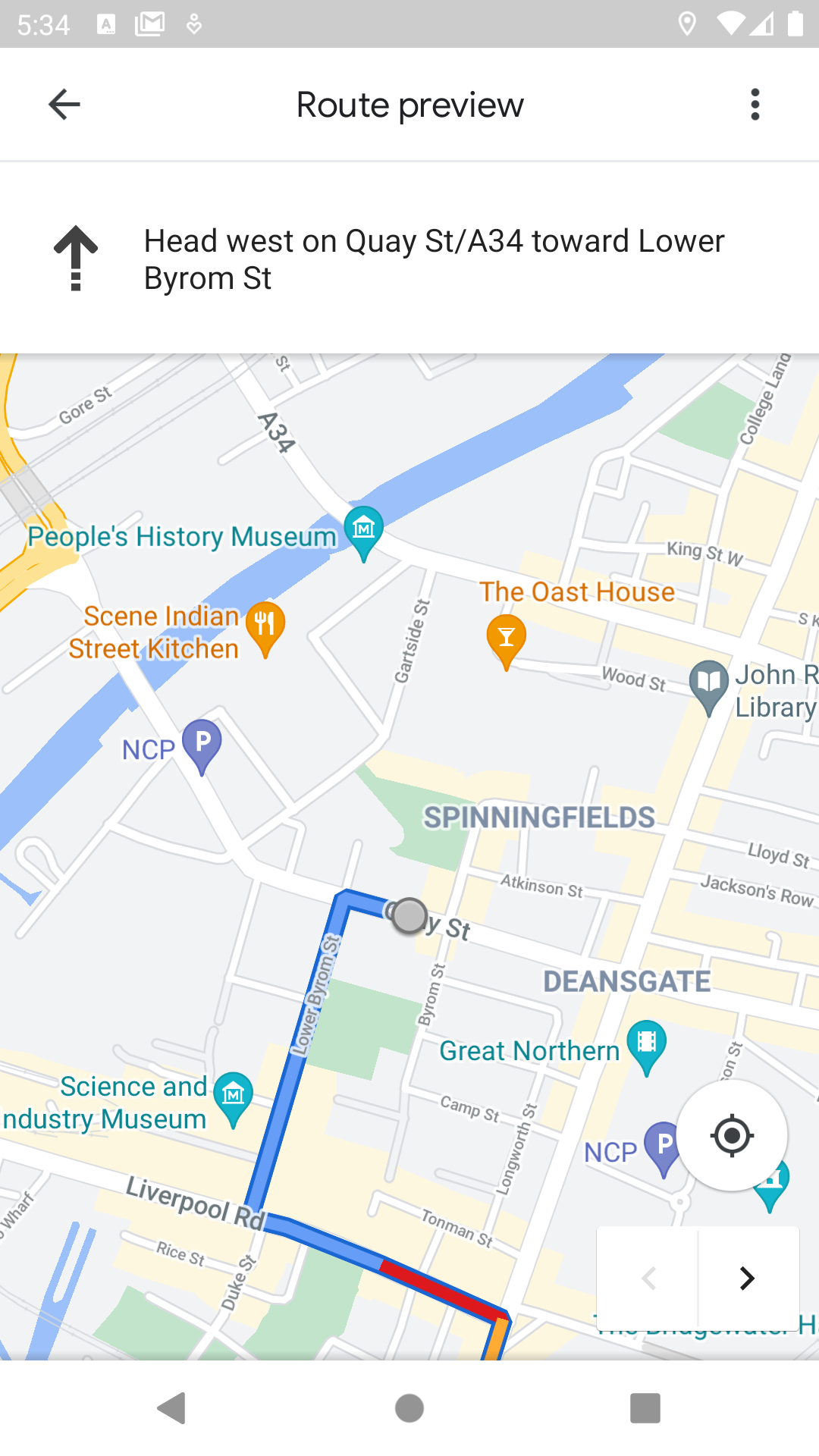This screenshot has height=1456, width=819.
Task: Open the overflow menu
Action: [755, 105]
